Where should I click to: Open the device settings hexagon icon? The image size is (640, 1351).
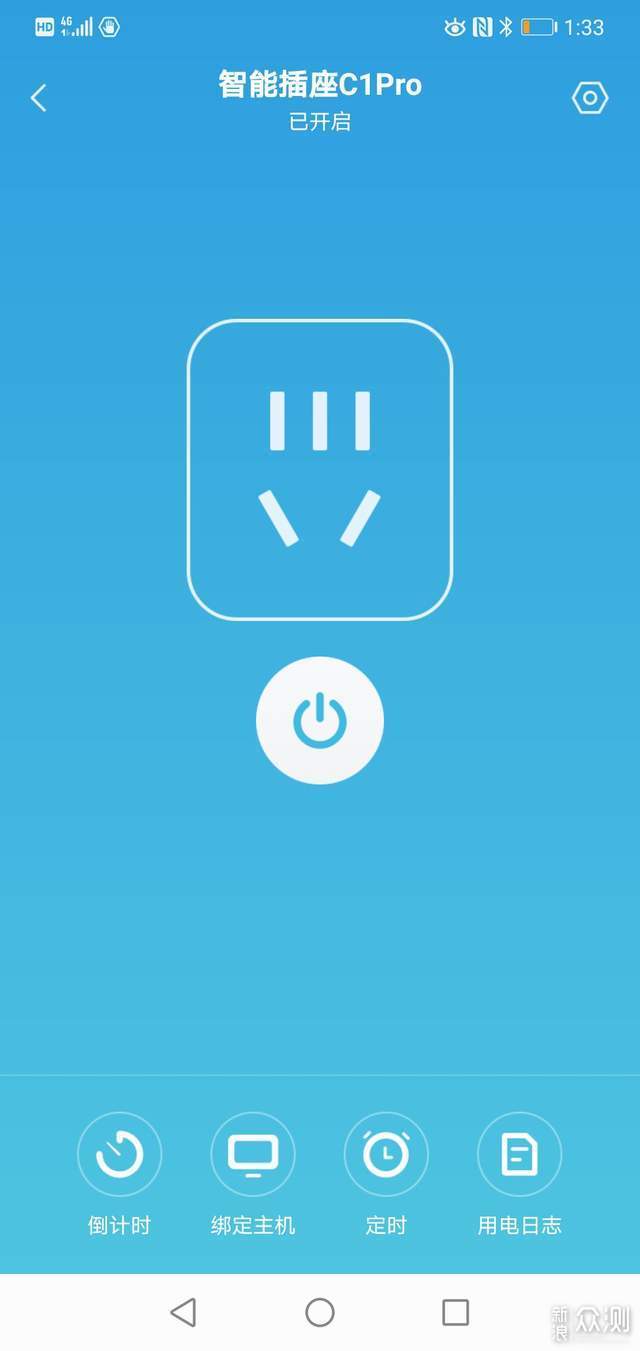click(590, 98)
